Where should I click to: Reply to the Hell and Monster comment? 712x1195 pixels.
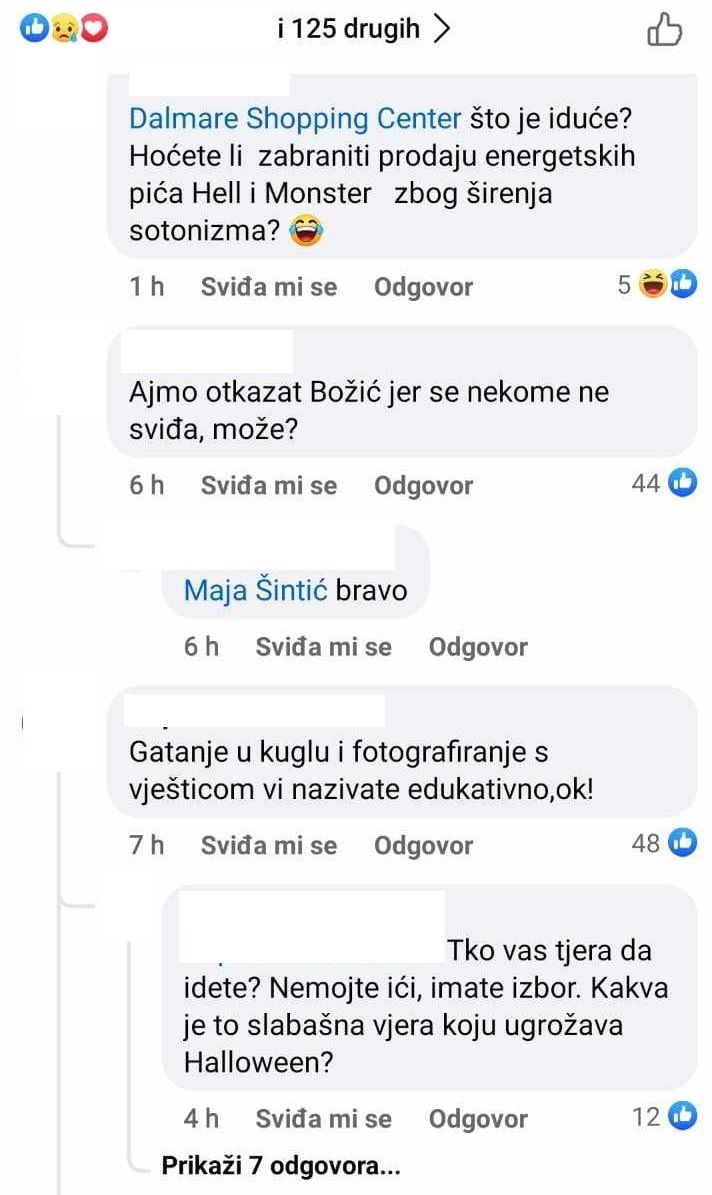423,287
